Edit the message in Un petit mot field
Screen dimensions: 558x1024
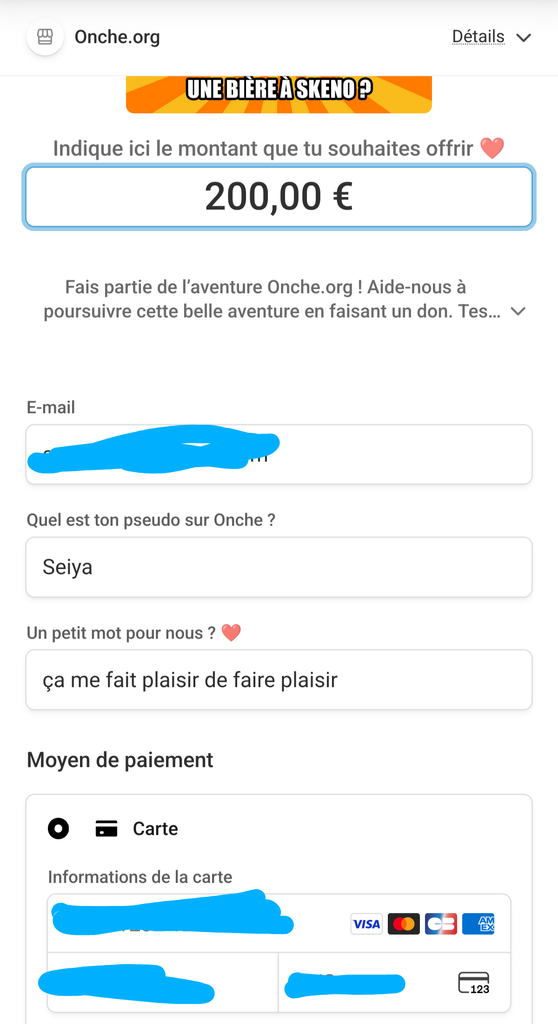279,679
